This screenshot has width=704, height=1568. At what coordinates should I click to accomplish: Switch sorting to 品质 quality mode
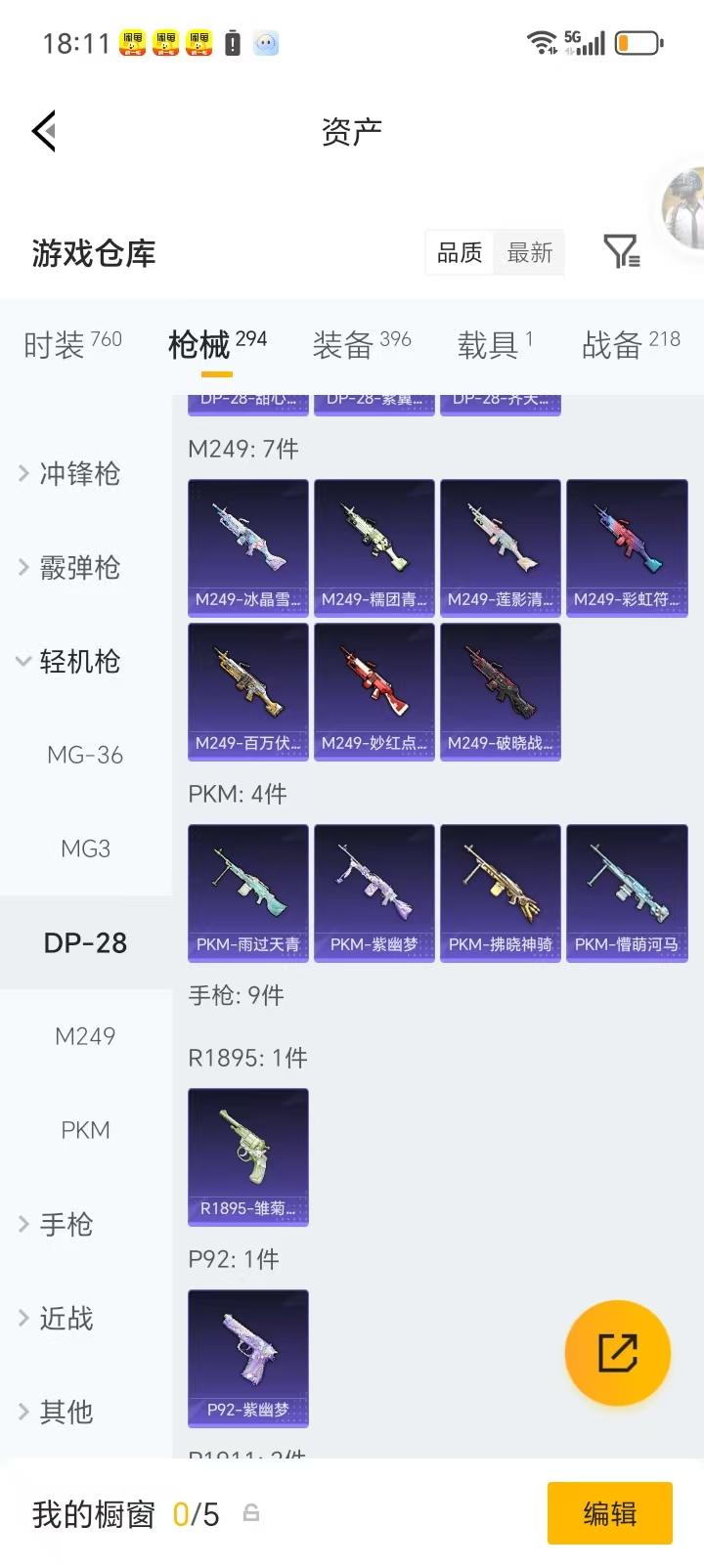point(459,252)
